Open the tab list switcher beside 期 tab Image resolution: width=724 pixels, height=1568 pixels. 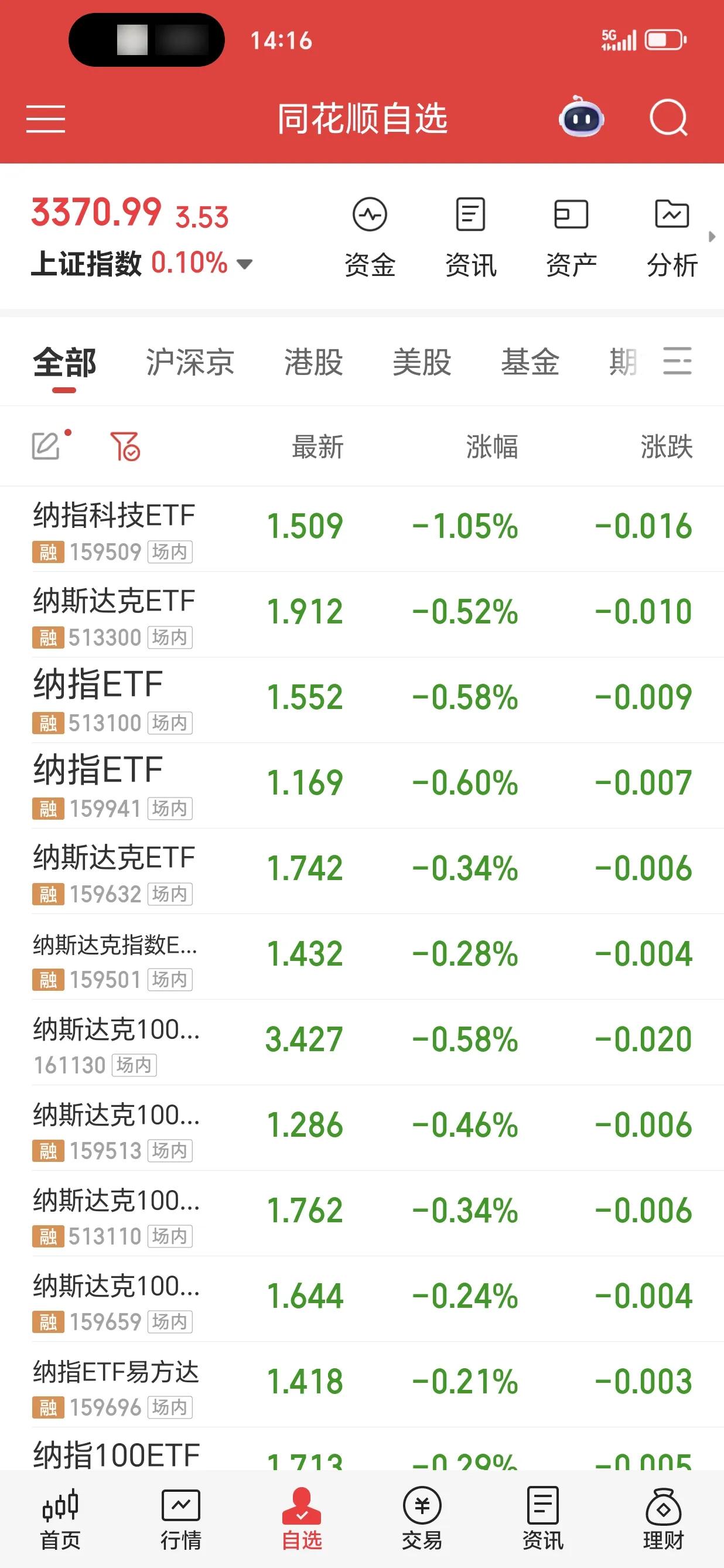(x=678, y=360)
